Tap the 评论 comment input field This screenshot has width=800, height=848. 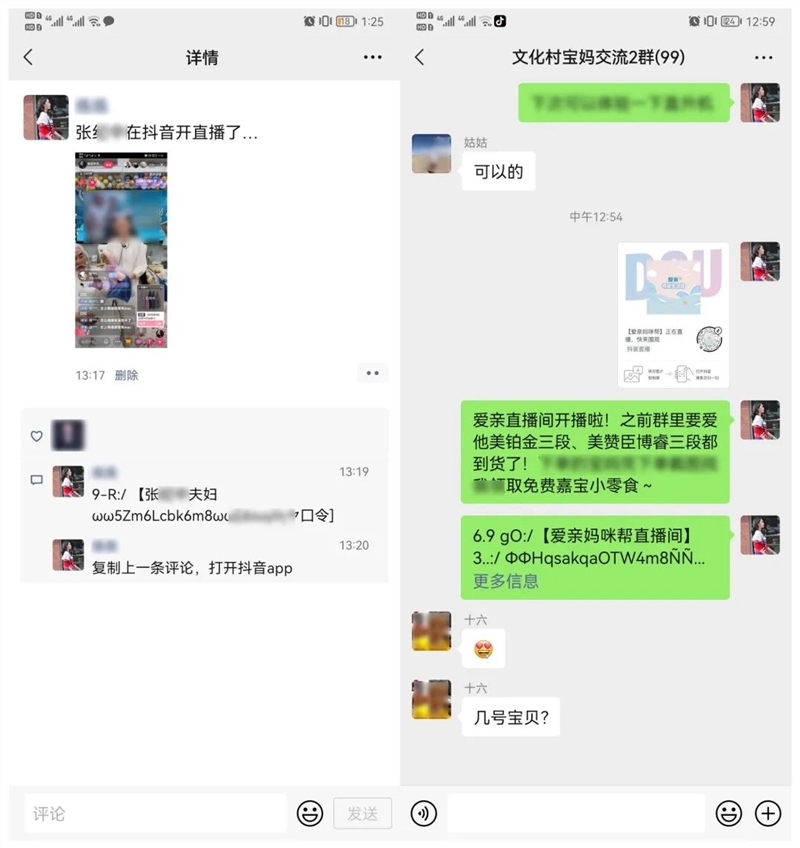tap(155, 813)
